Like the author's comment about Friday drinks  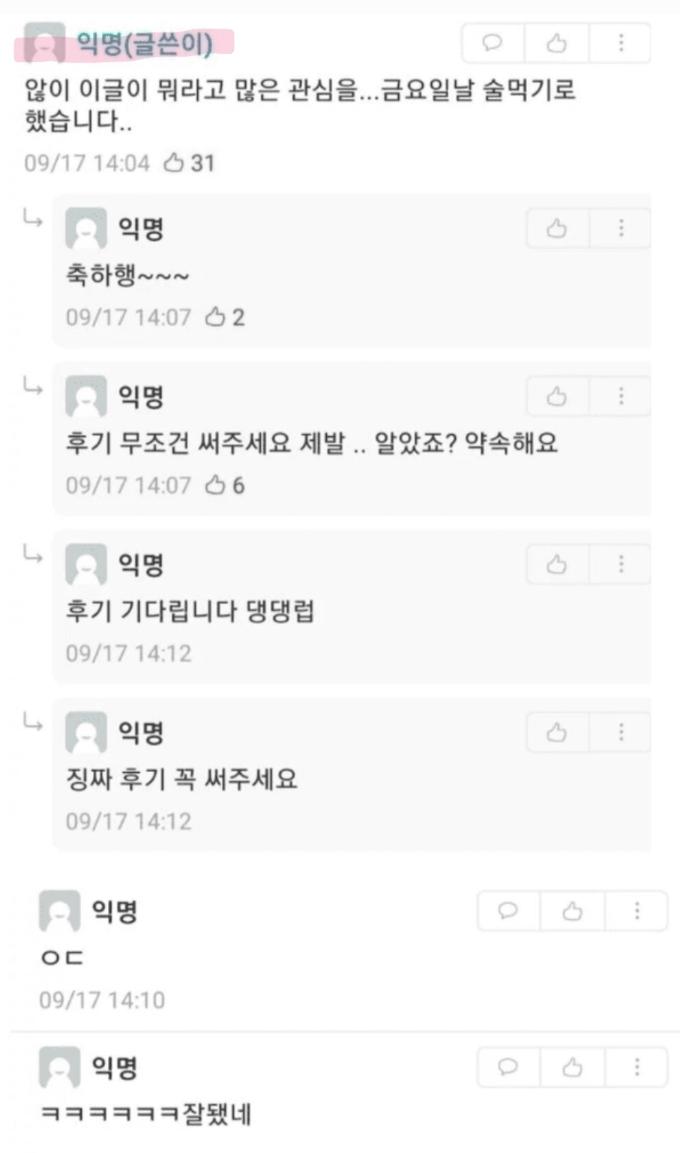[556, 43]
